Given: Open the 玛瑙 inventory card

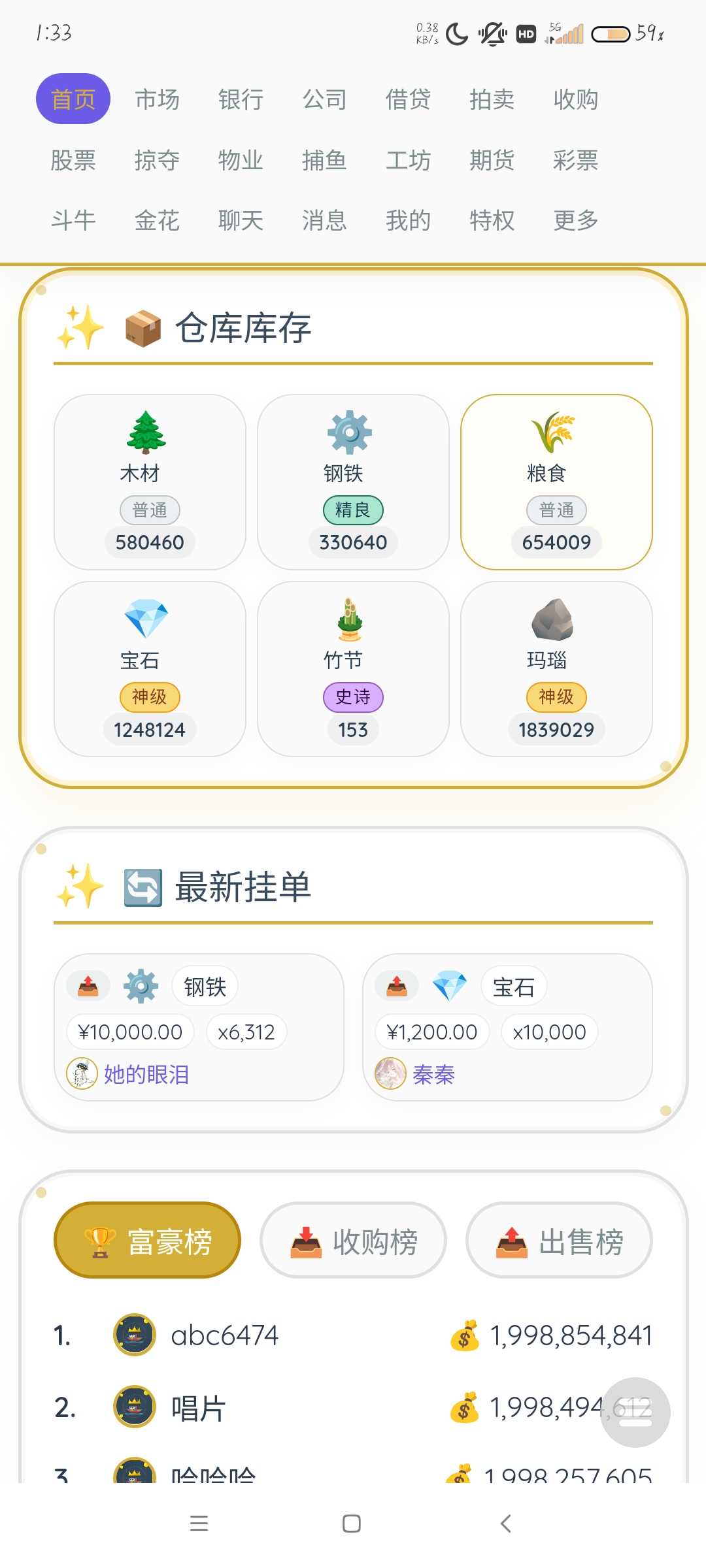Looking at the screenshot, I should tap(556, 669).
